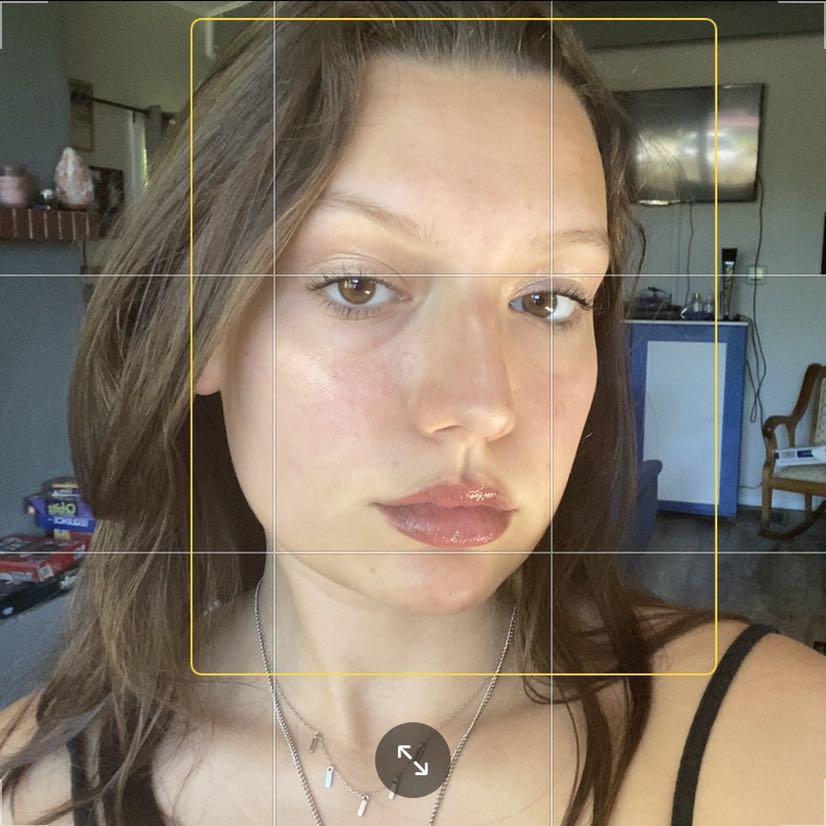Image resolution: width=826 pixels, height=826 pixels.
Task: Tap the expand arrows button to resize the crop
Action: 412,760
